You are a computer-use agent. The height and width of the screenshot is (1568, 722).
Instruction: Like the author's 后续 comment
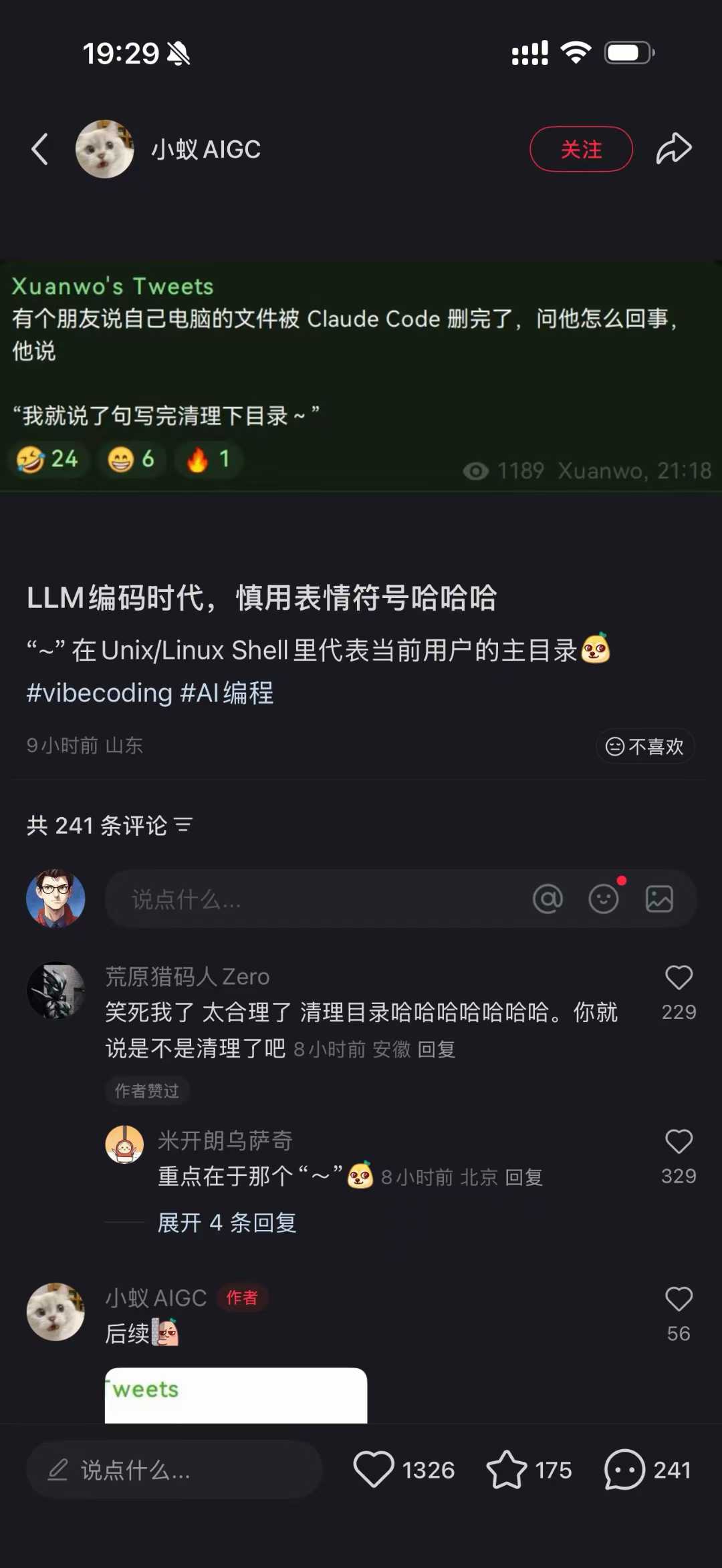[x=679, y=1299]
